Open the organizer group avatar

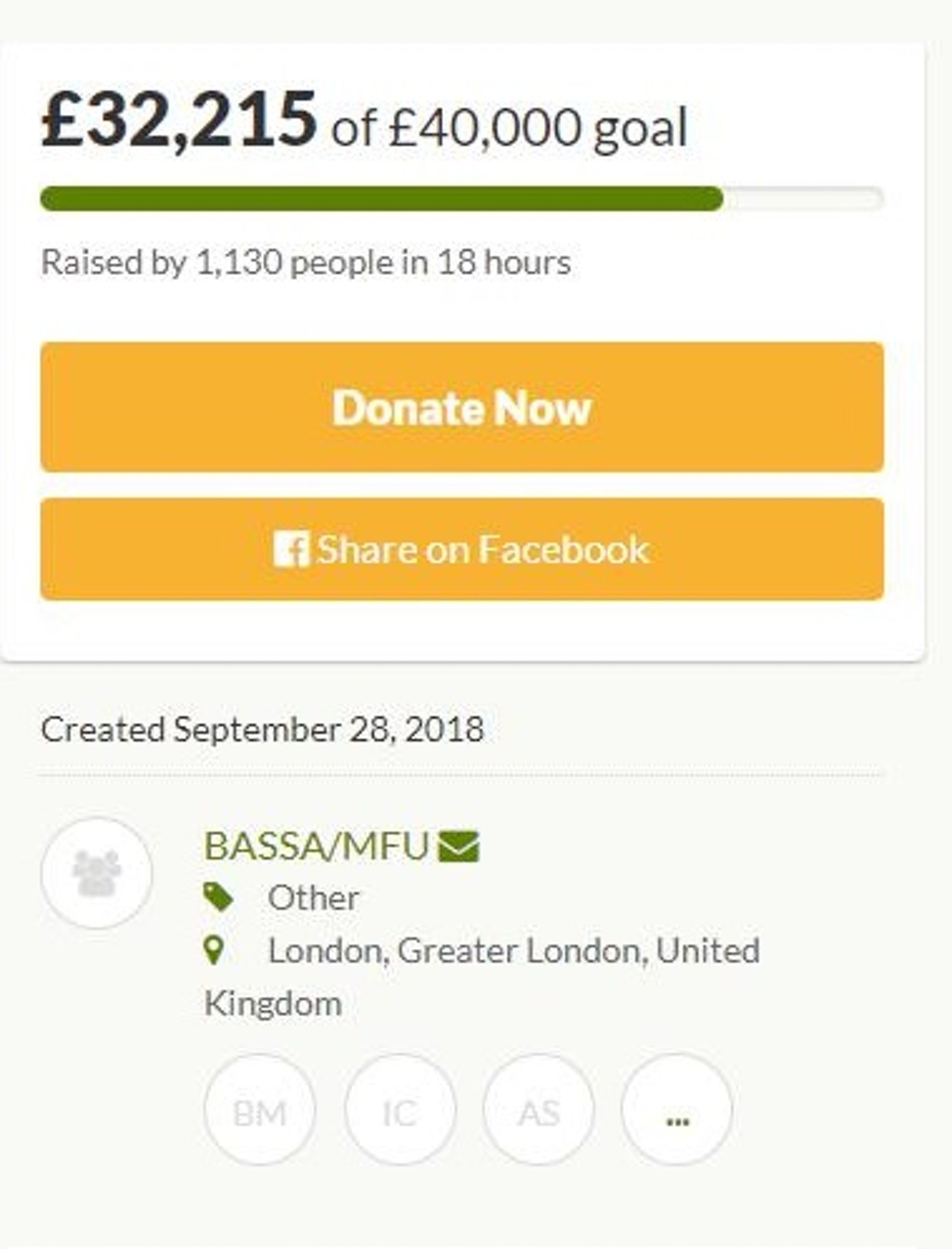pyautogui.click(x=96, y=873)
